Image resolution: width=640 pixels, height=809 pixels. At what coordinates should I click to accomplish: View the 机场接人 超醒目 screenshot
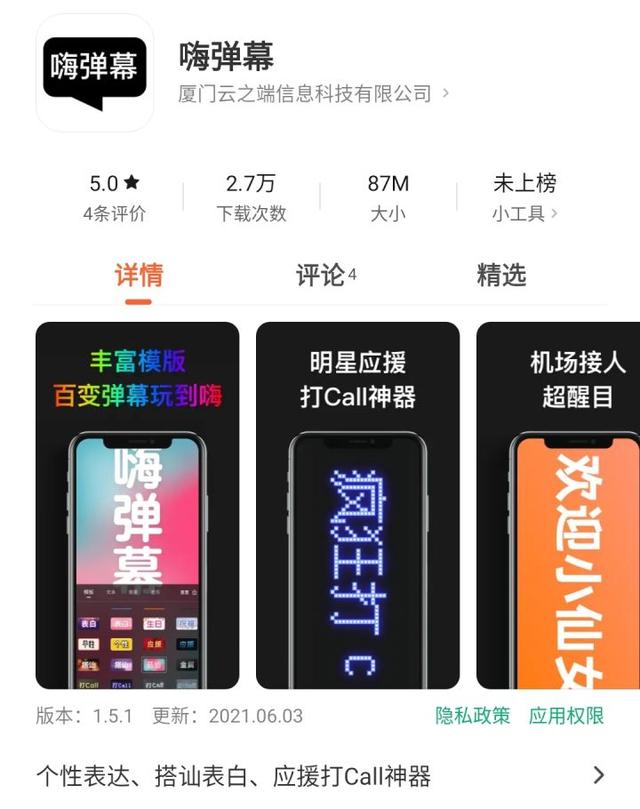pyautogui.click(x=560, y=505)
